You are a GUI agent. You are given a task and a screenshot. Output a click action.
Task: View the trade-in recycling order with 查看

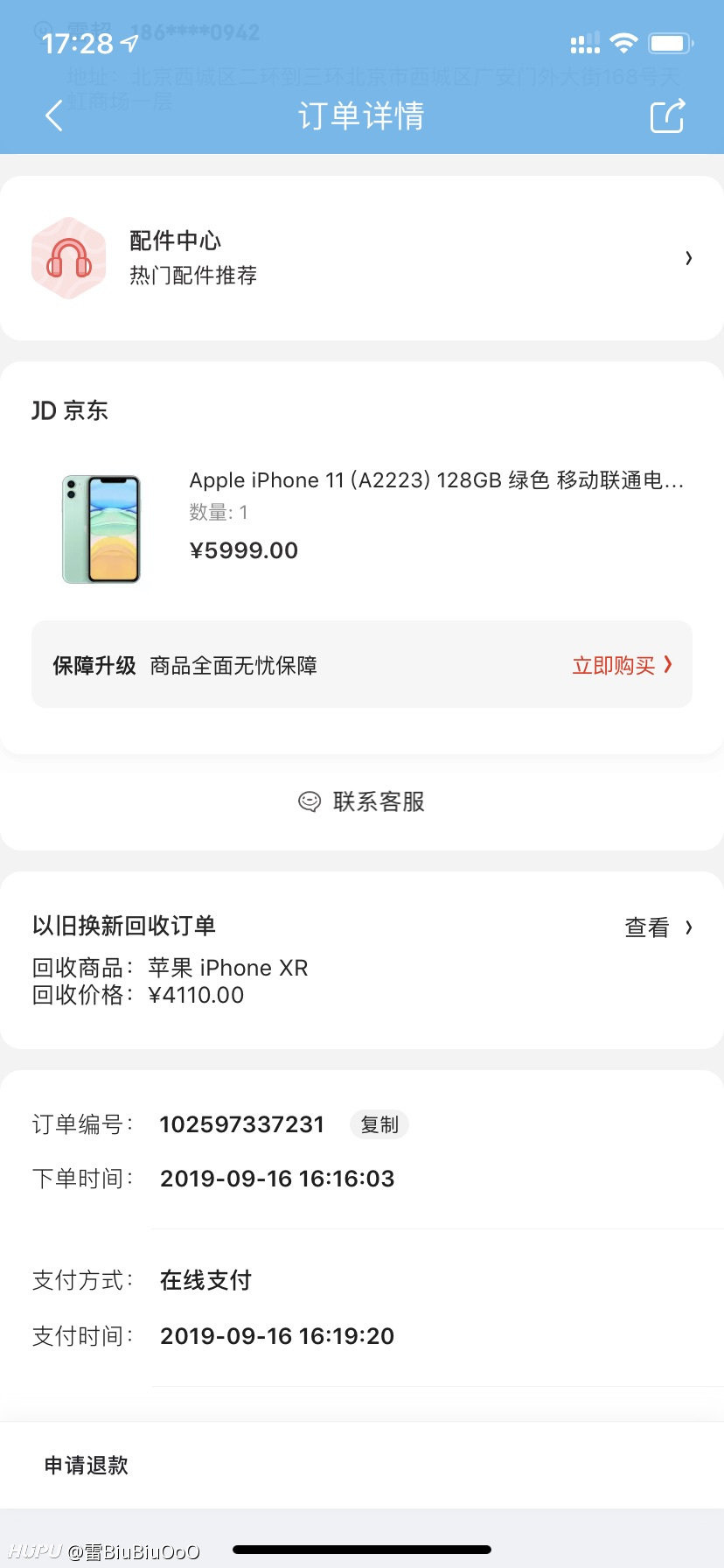tap(658, 927)
